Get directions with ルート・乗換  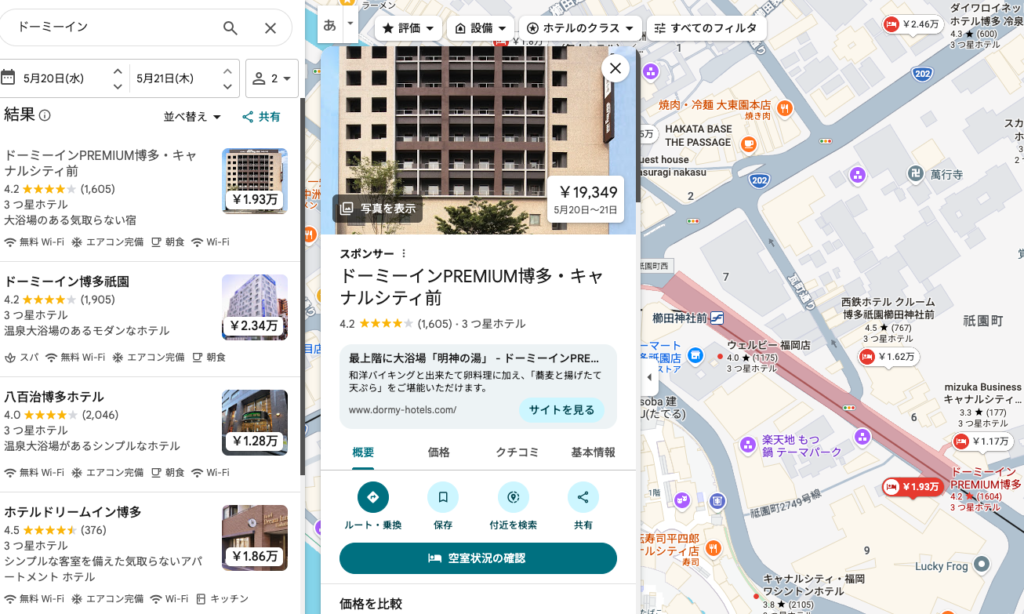tap(373, 497)
